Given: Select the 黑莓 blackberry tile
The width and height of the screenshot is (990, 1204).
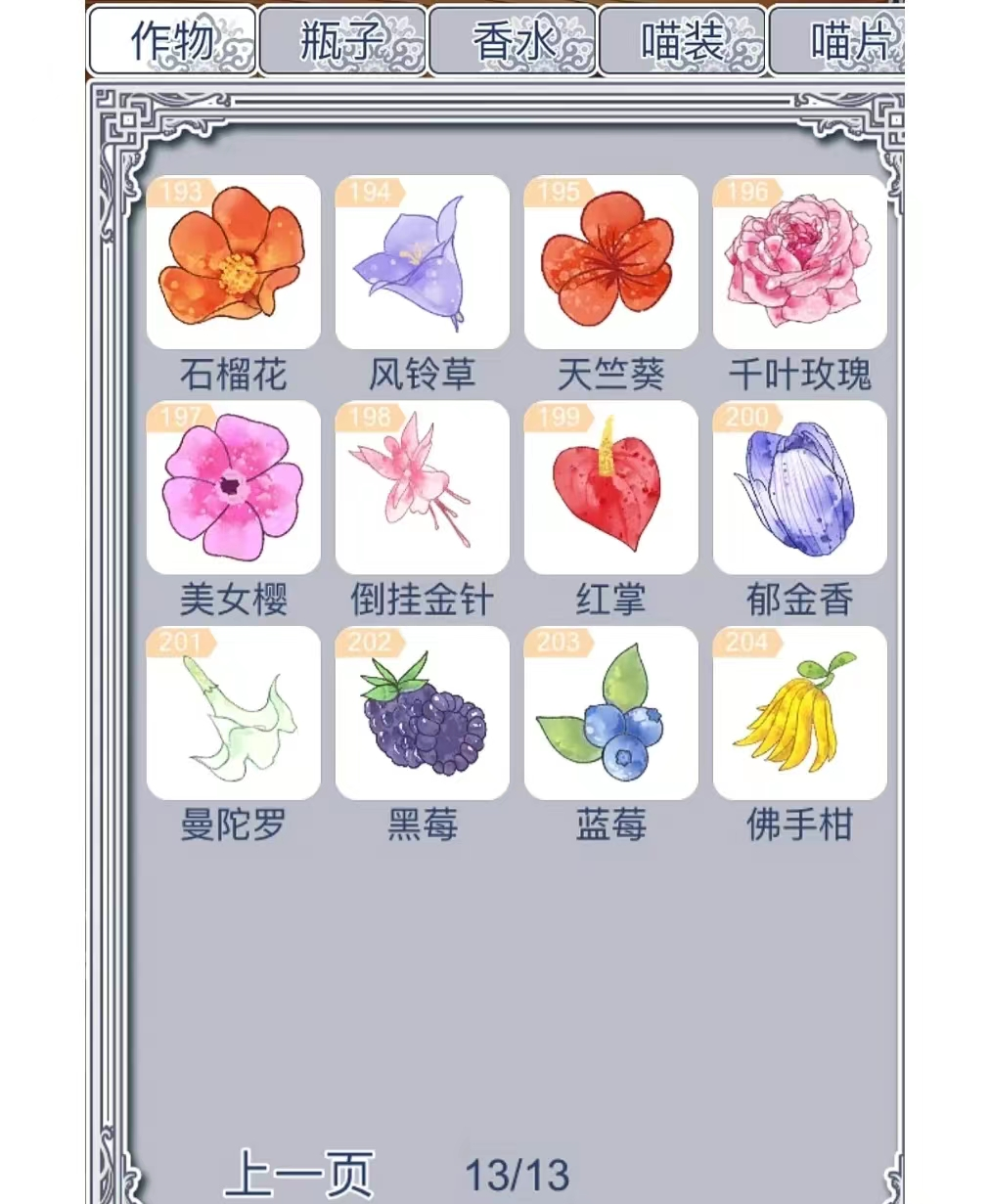Looking at the screenshot, I should point(422,713).
